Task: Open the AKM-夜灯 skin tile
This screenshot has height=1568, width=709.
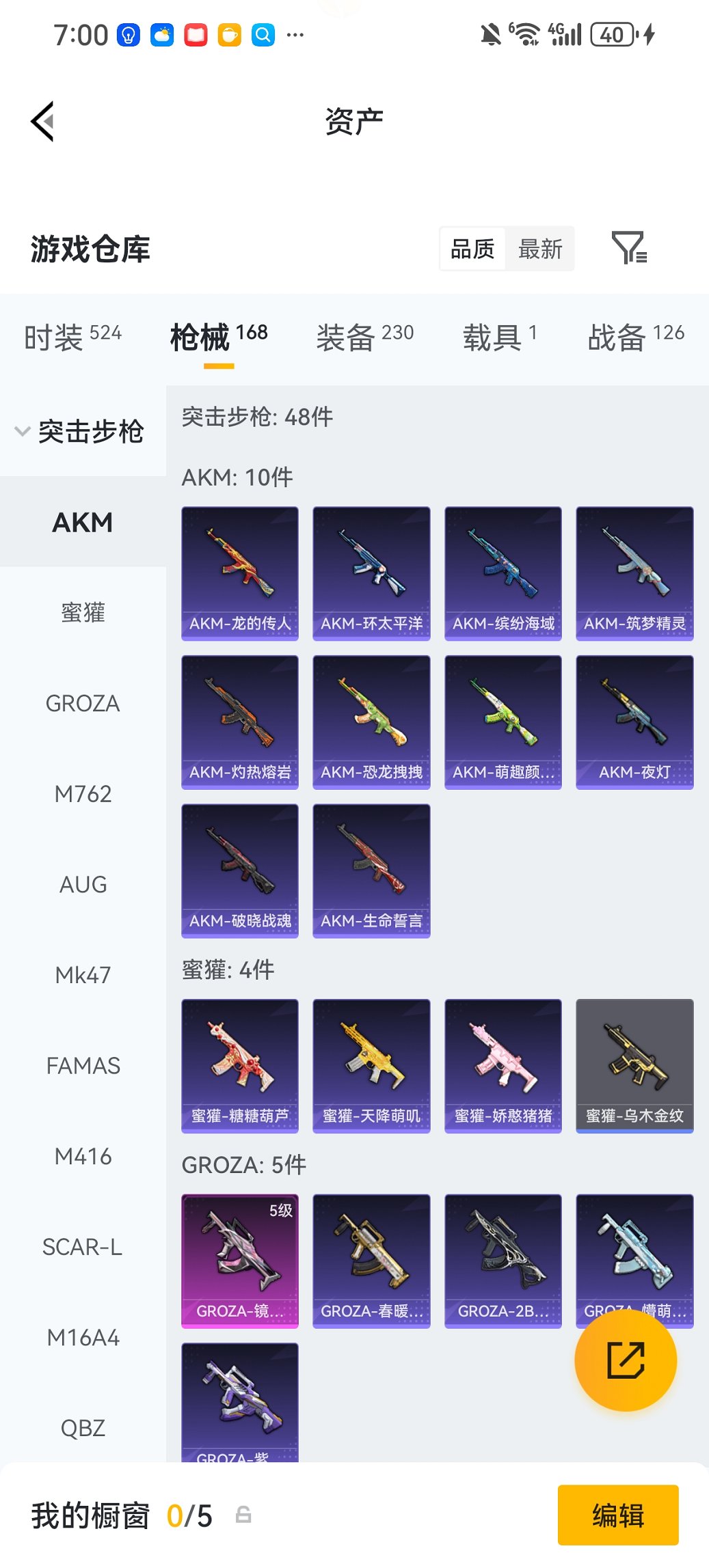Action: [634, 721]
